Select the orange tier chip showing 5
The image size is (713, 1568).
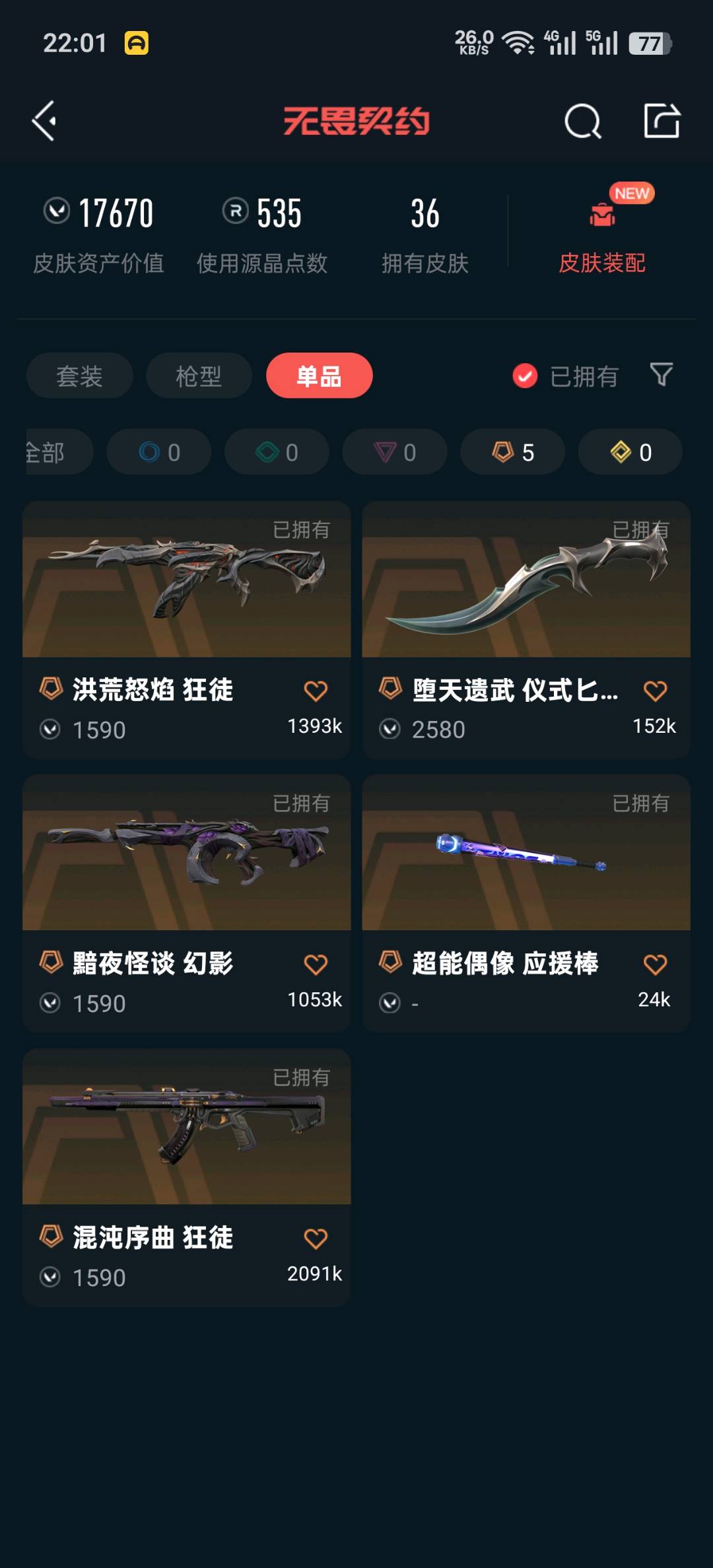(513, 452)
